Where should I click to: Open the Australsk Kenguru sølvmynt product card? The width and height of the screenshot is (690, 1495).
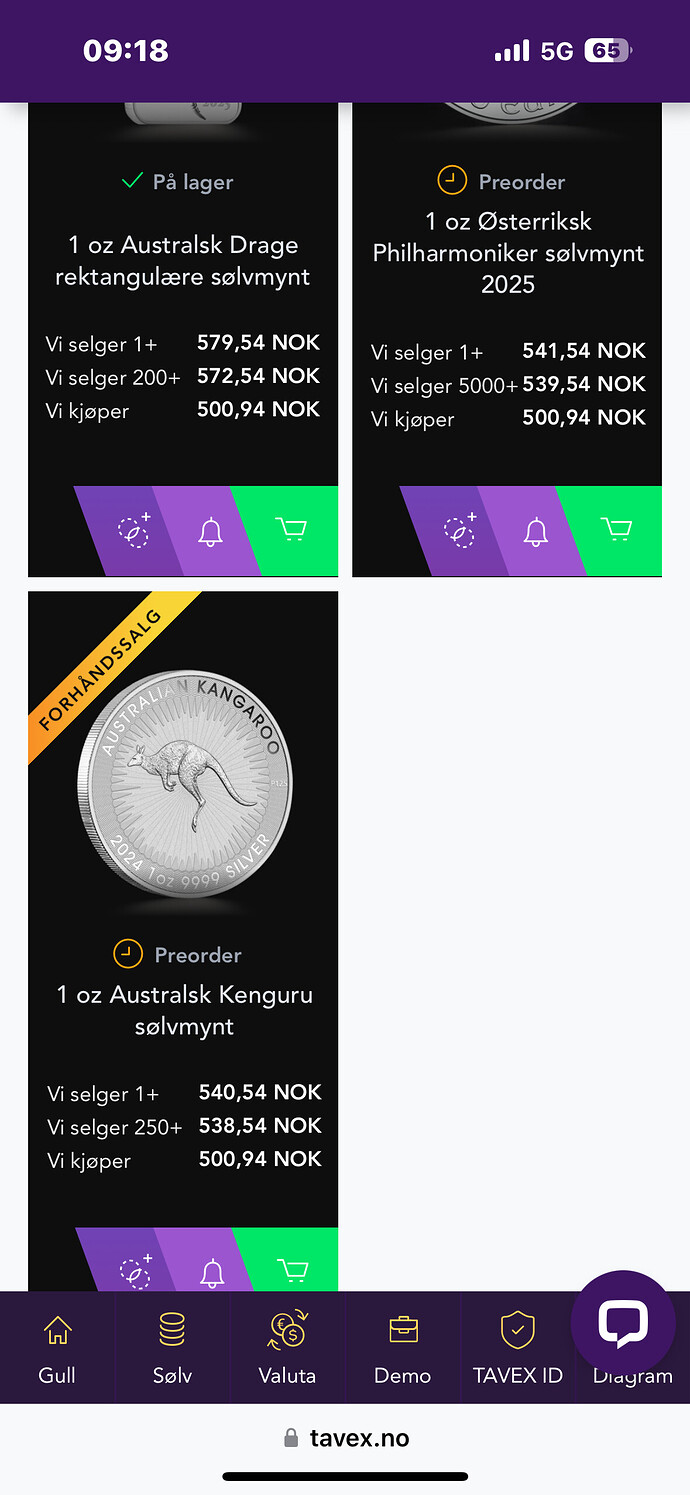(x=184, y=1010)
